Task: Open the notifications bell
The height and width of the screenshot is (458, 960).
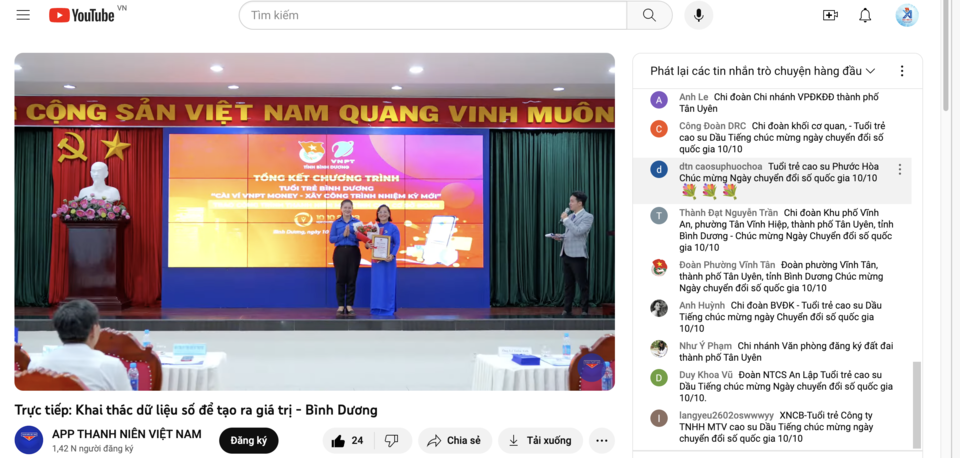Action: 865,15
